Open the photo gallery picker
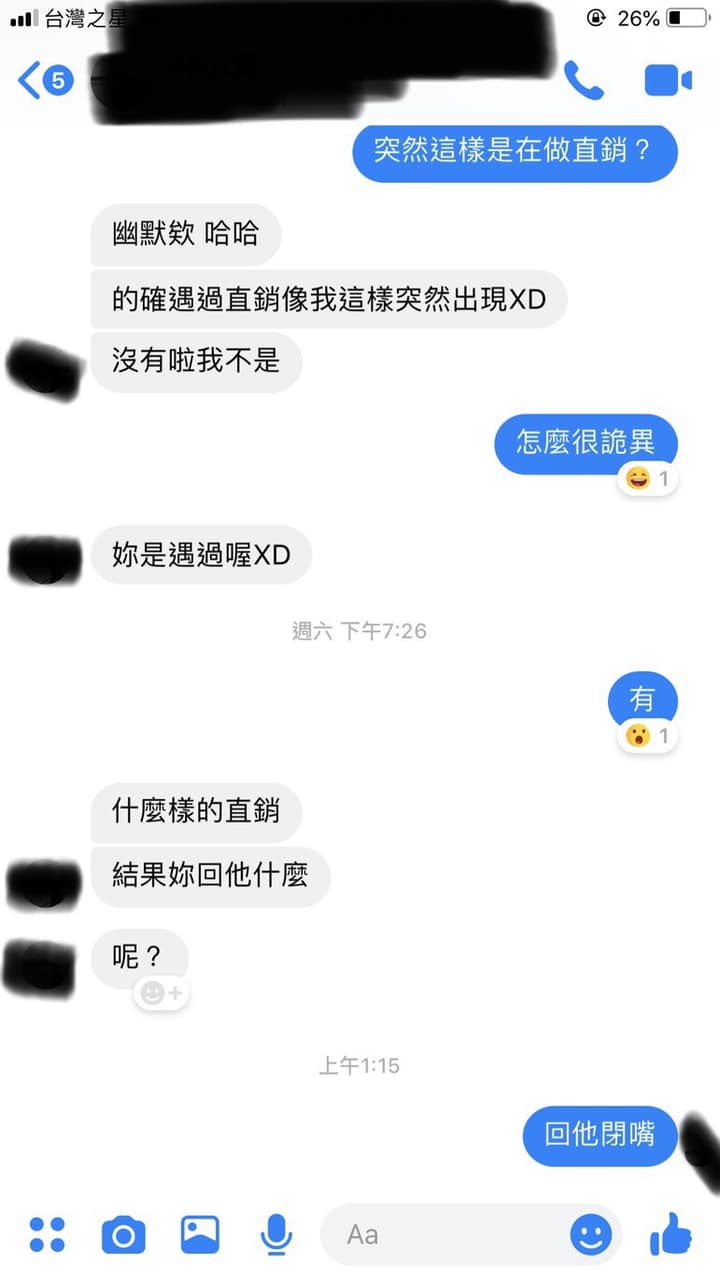This screenshot has height=1280, width=720. click(200, 1235)
